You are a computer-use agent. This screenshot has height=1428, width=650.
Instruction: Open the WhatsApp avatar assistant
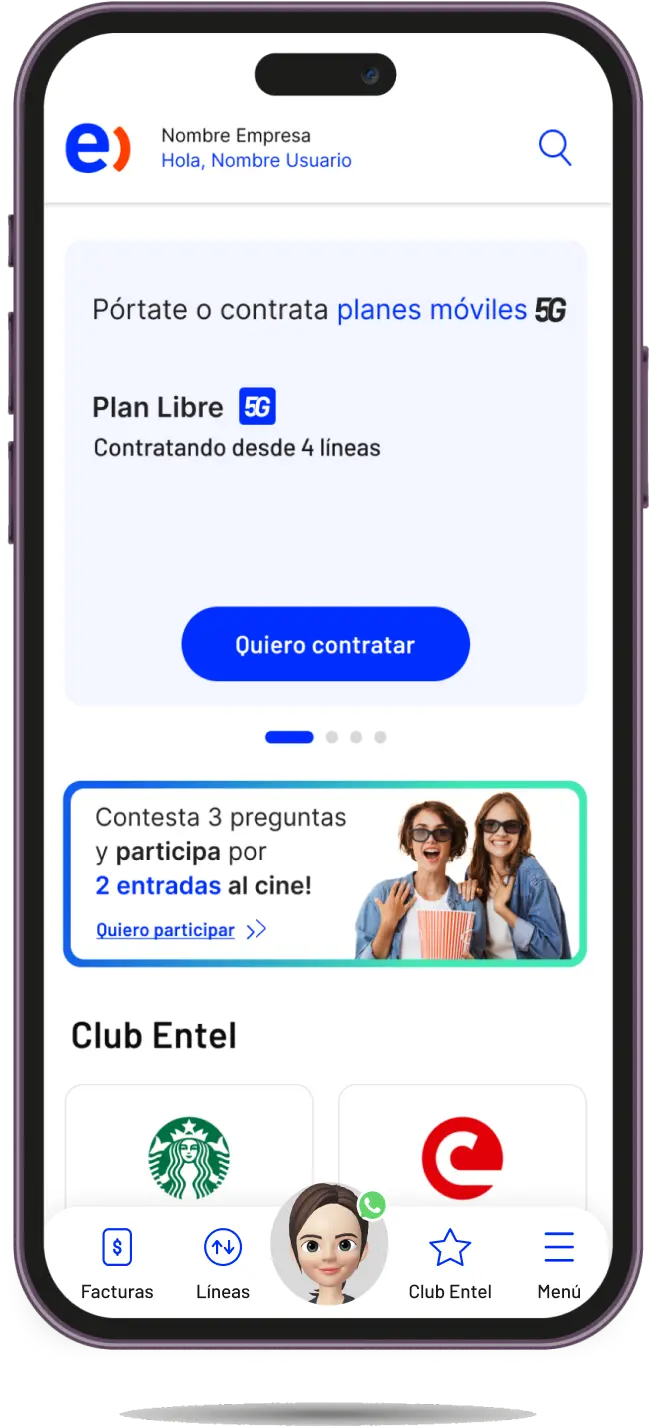[x=329, y=1245]
